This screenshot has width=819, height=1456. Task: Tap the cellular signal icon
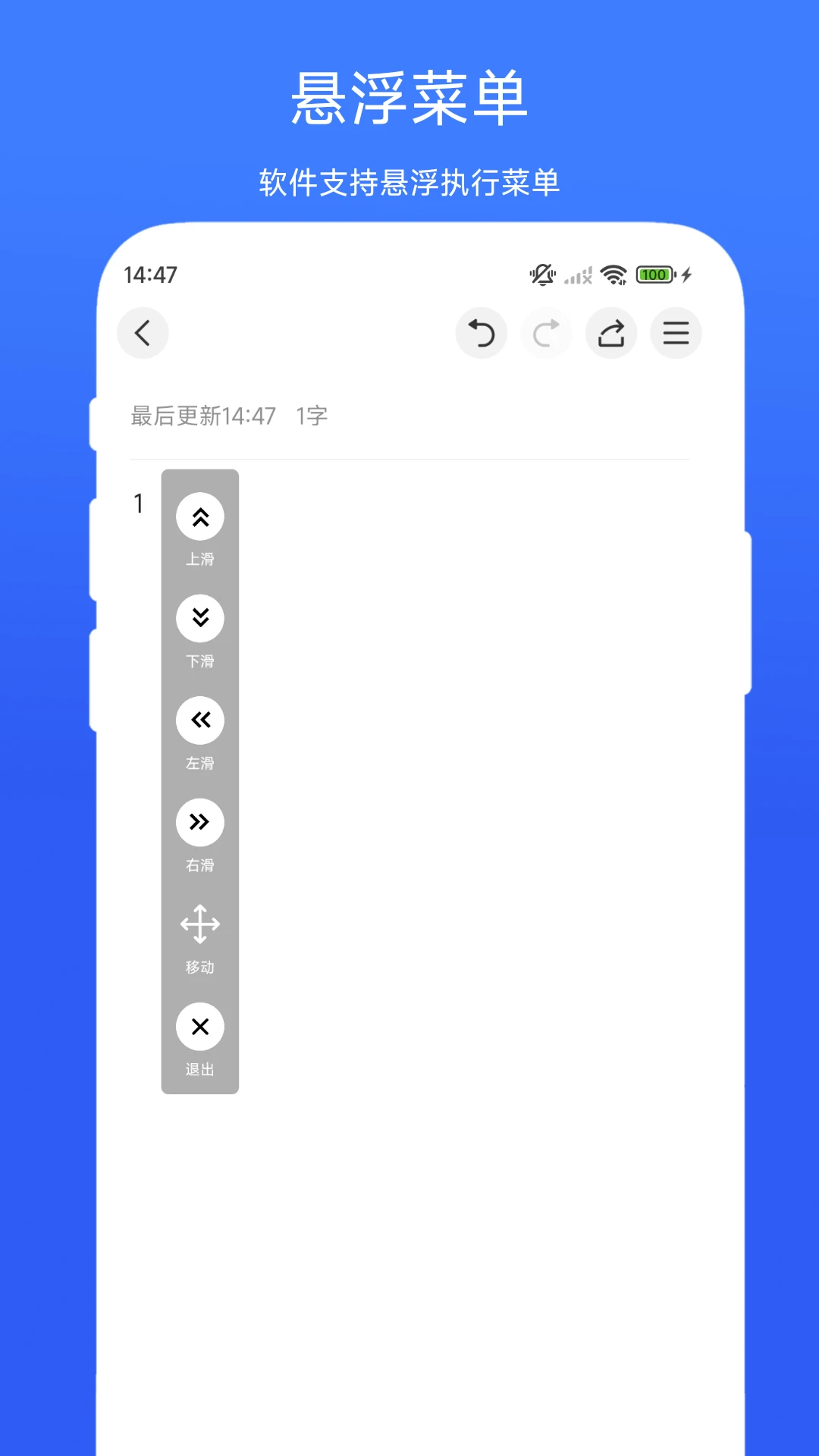point(578,275)
